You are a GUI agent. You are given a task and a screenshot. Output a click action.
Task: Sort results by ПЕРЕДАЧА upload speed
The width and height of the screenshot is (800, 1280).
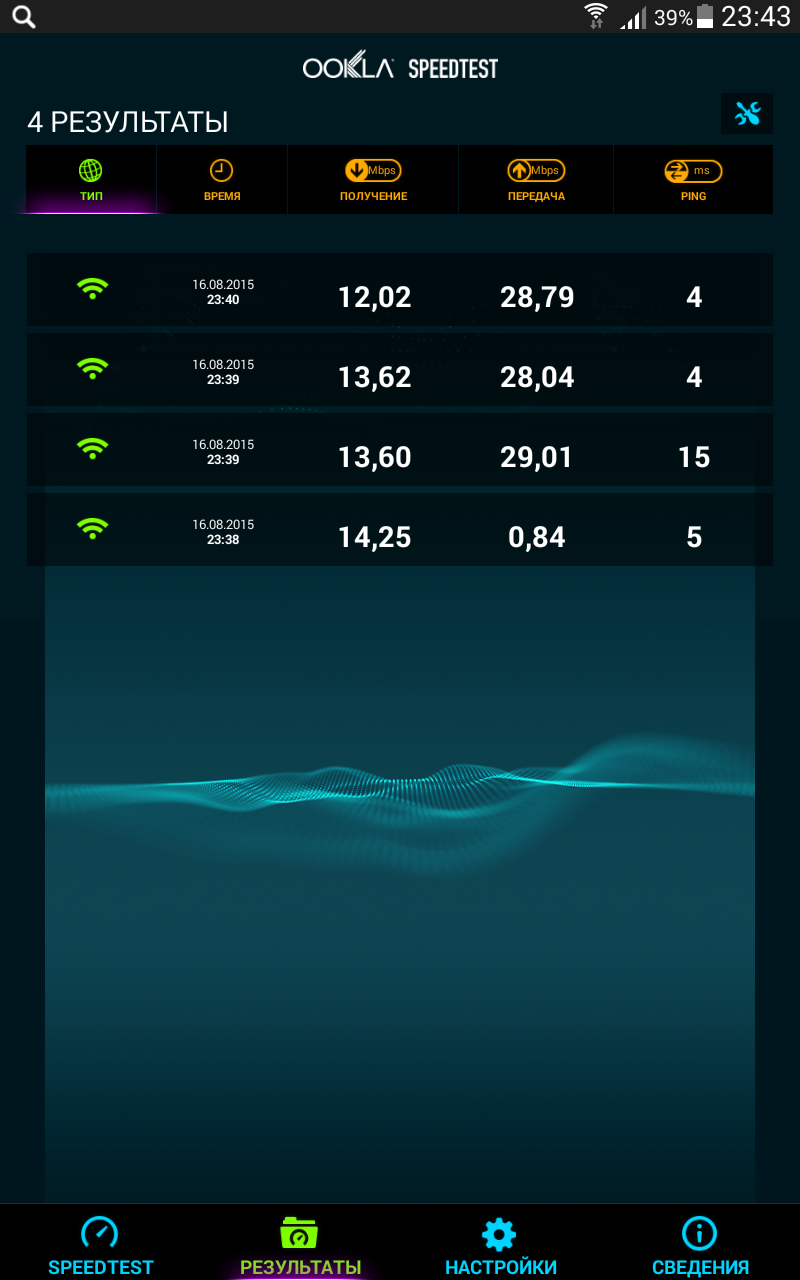536,180
